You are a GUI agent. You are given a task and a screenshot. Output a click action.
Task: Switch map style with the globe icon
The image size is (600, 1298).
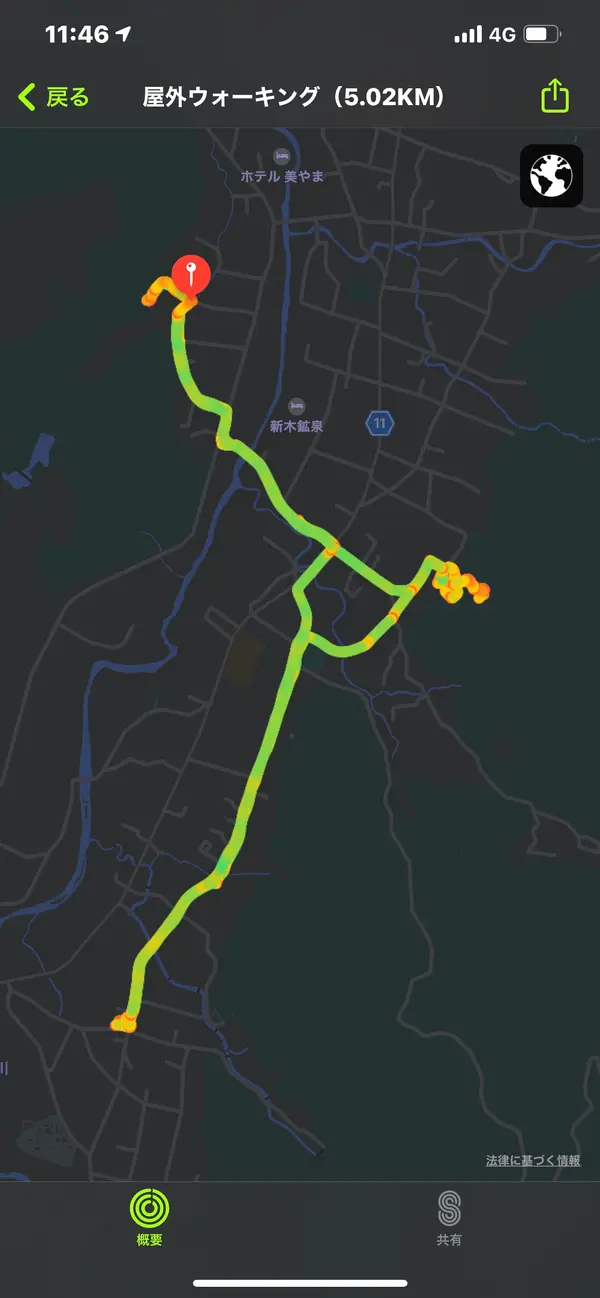tap(551, 176)
